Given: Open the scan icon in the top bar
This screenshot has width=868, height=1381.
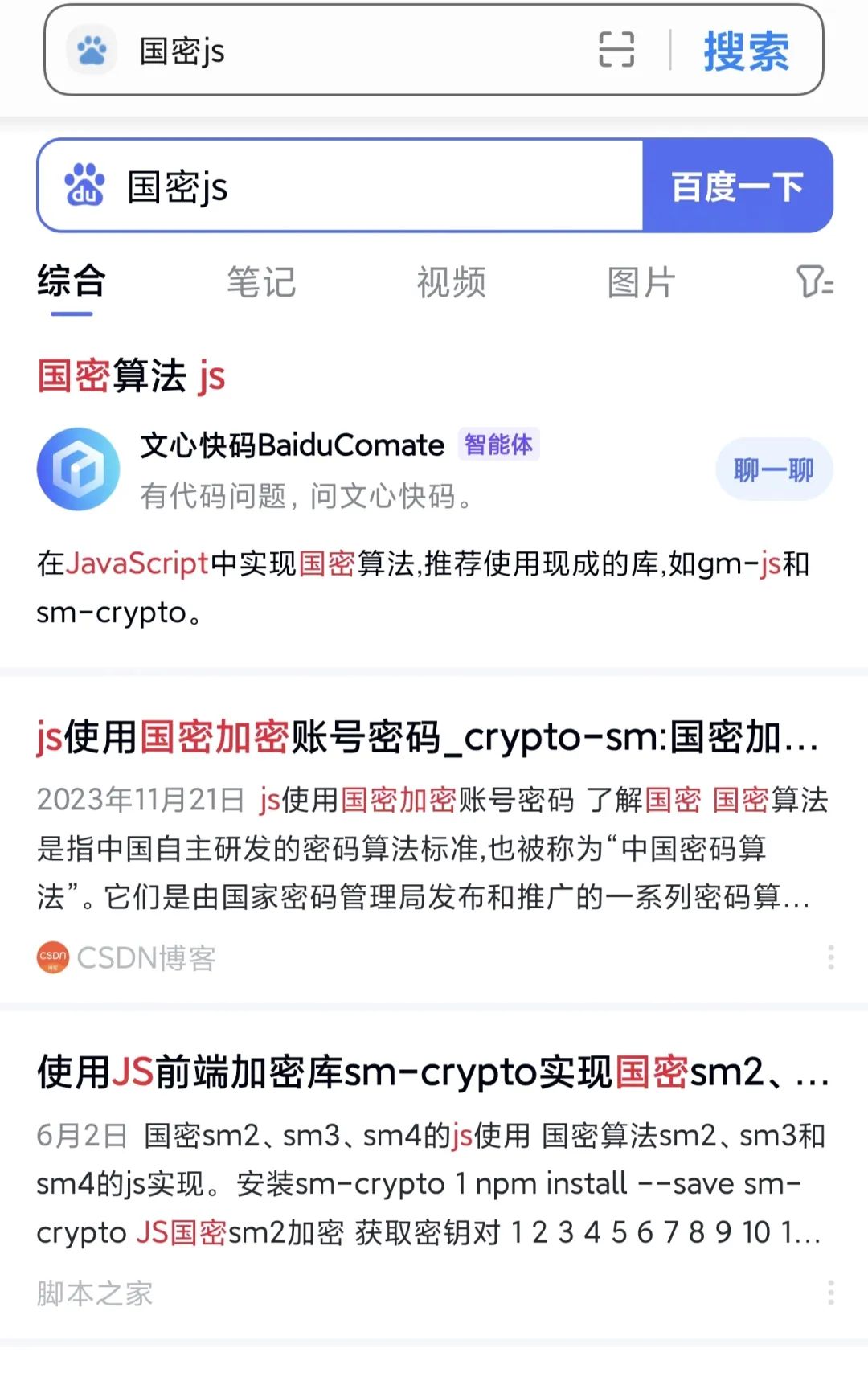Looking at the screenshot, I should pyautogui.click(x=616, y=50).
